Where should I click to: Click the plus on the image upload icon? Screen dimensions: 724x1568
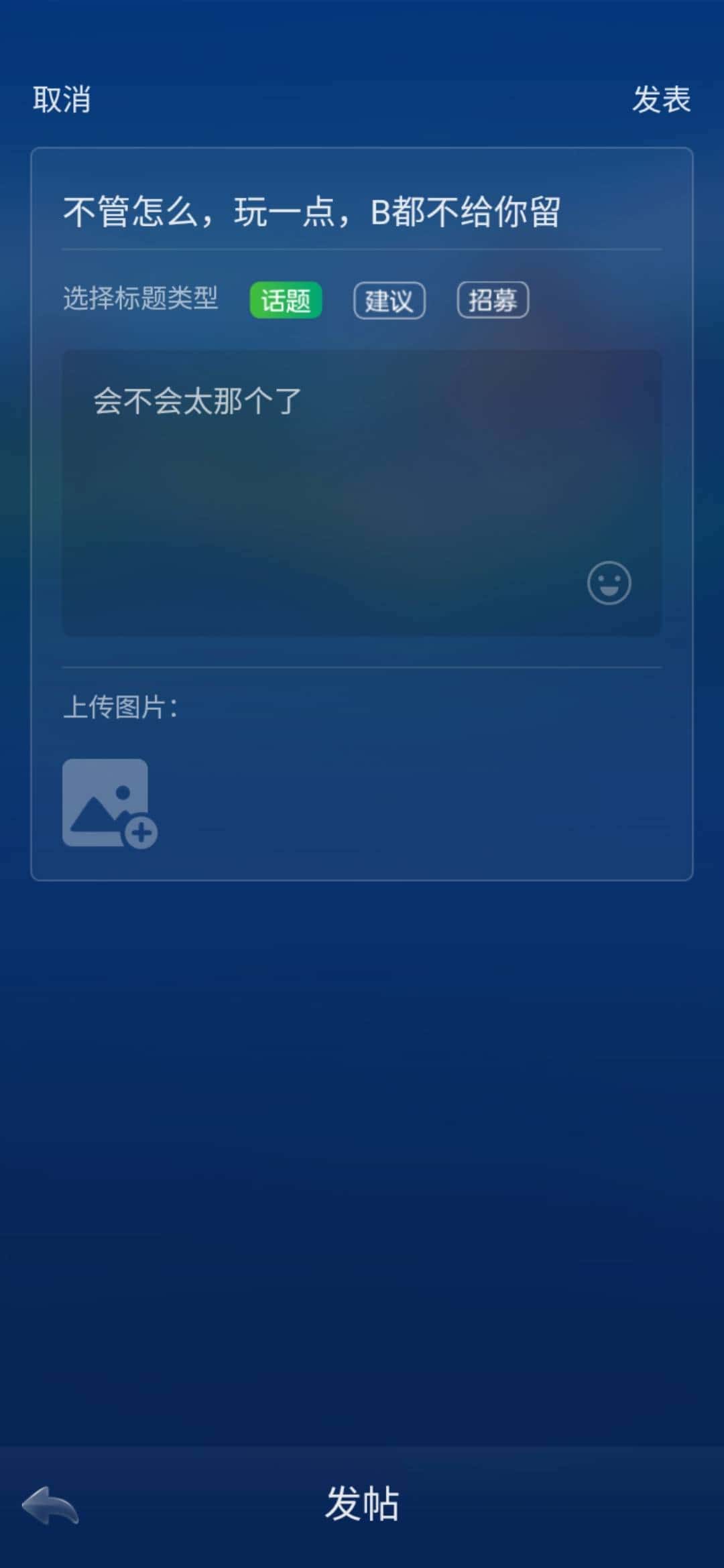142,833
